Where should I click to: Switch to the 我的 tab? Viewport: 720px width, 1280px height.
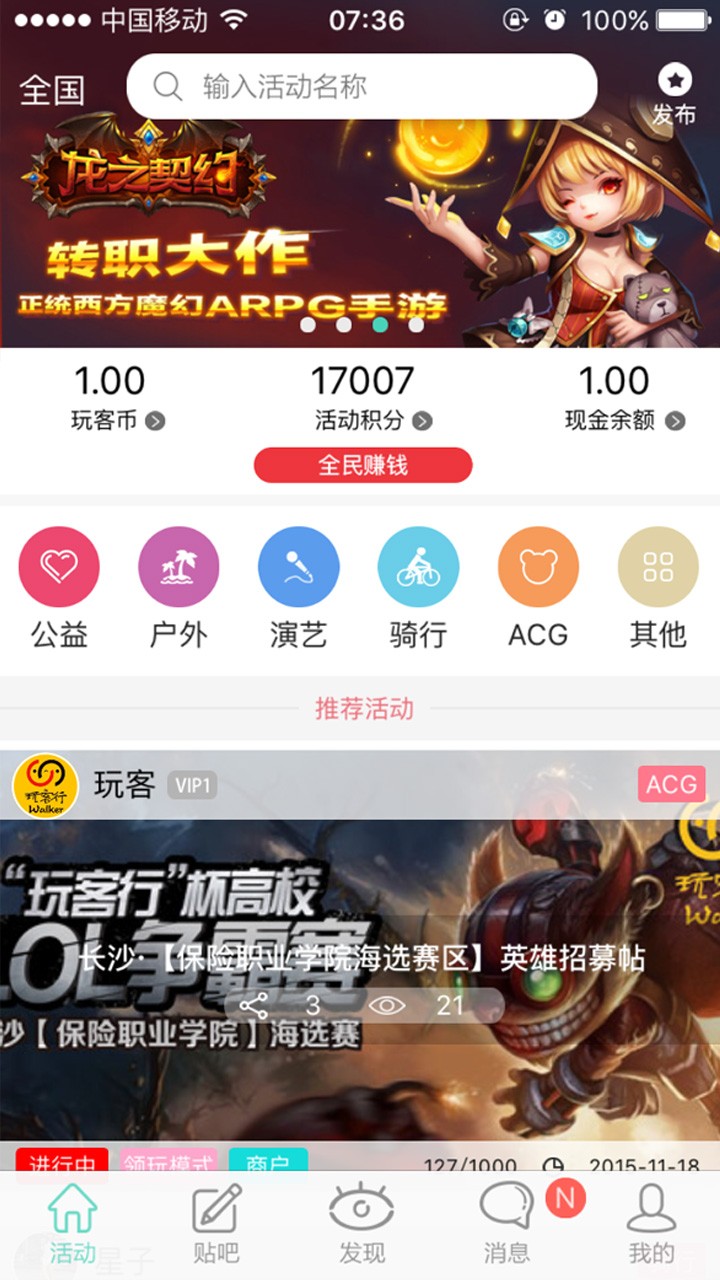point(651,1224)
